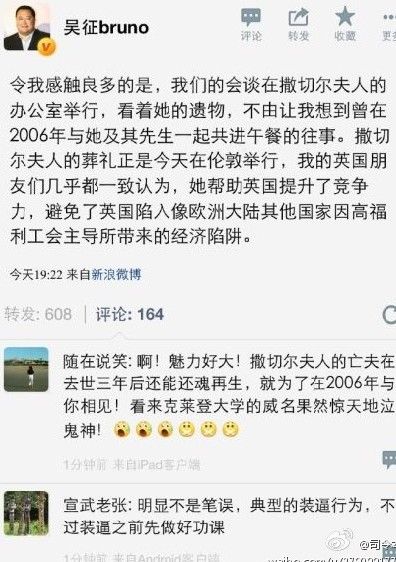Screen dimensions: 396x562
Task: Select the 评论: 164 tab
Action: click(x=130, y=314)
